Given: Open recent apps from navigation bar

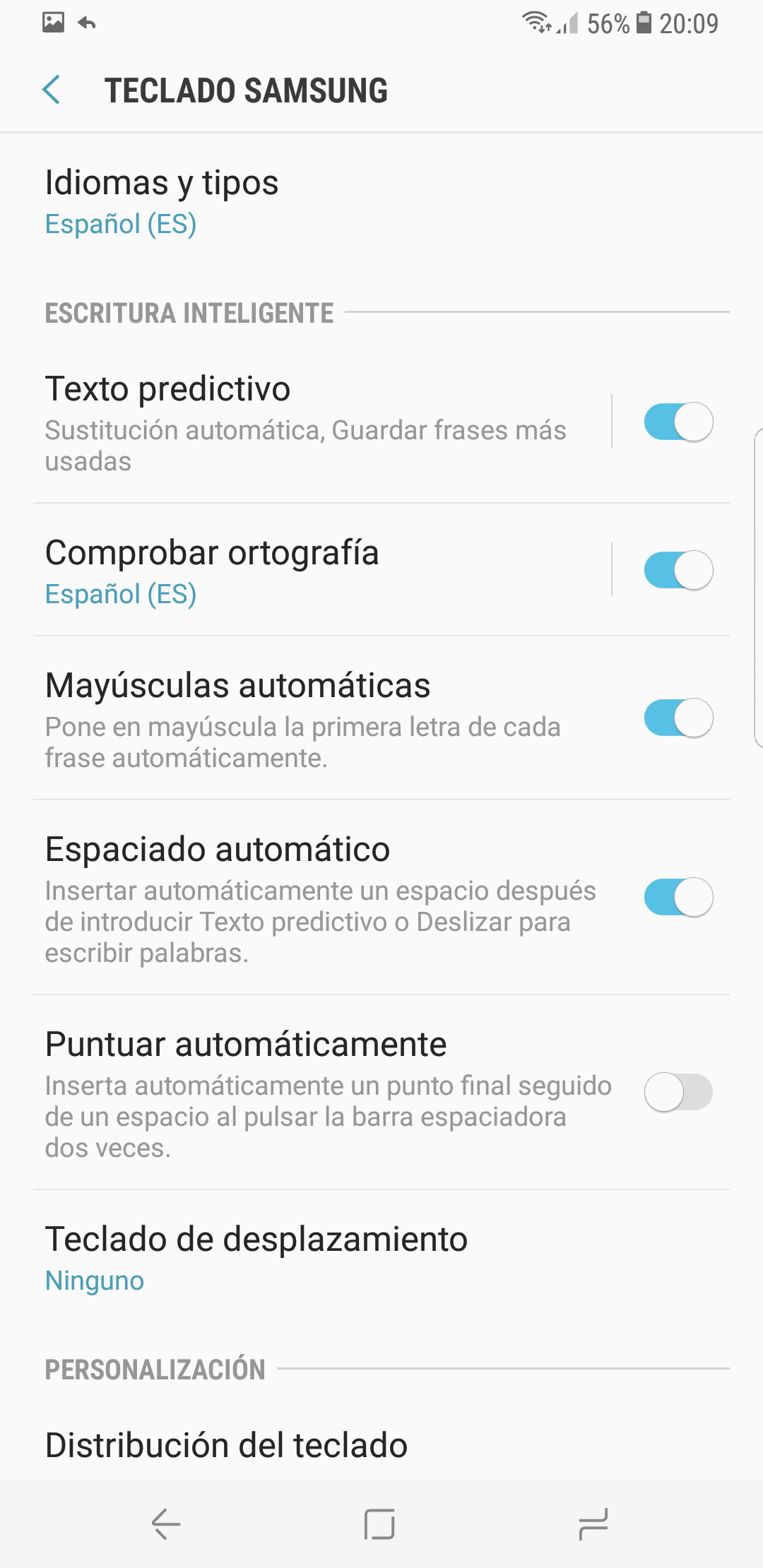Looking at the screenshot, I should coord(592,1524).
